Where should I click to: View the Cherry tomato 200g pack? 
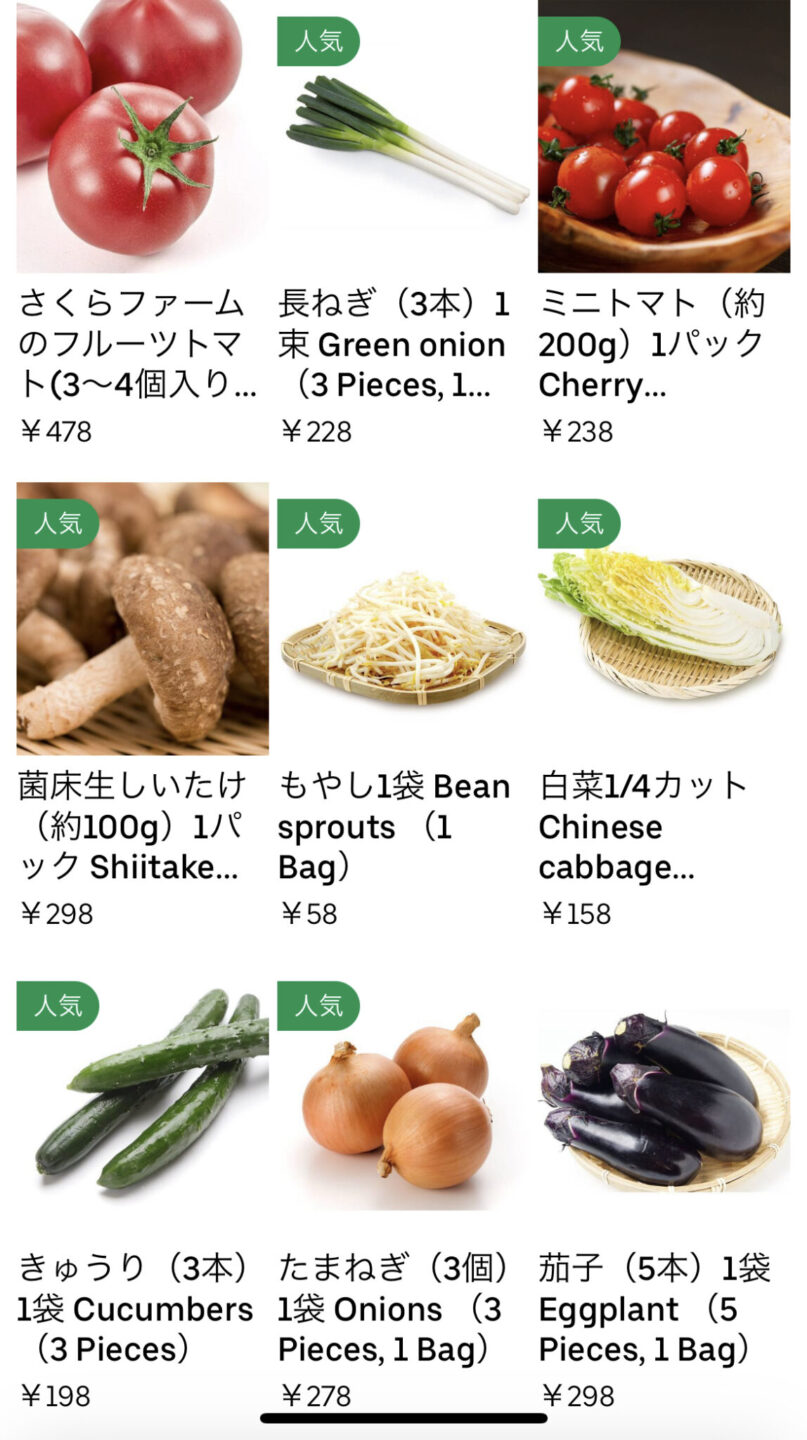(663, 140)
